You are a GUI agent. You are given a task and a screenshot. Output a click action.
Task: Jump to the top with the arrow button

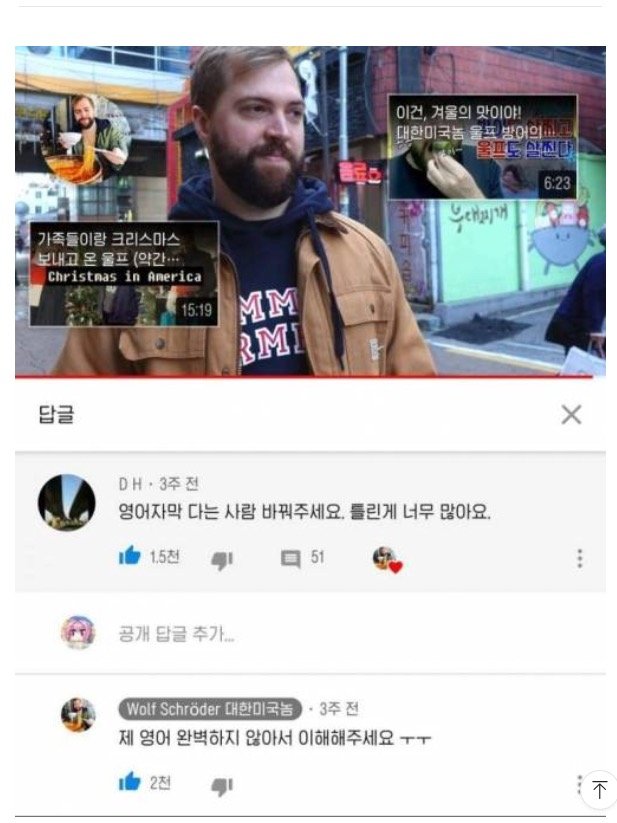598,789
